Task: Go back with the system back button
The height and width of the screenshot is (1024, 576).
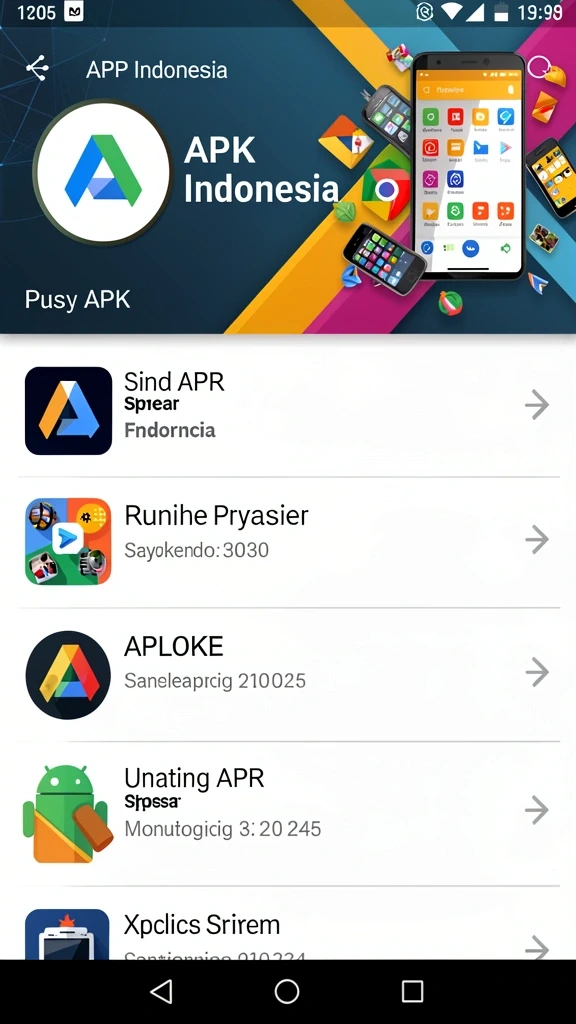Action: click(161, 991)
